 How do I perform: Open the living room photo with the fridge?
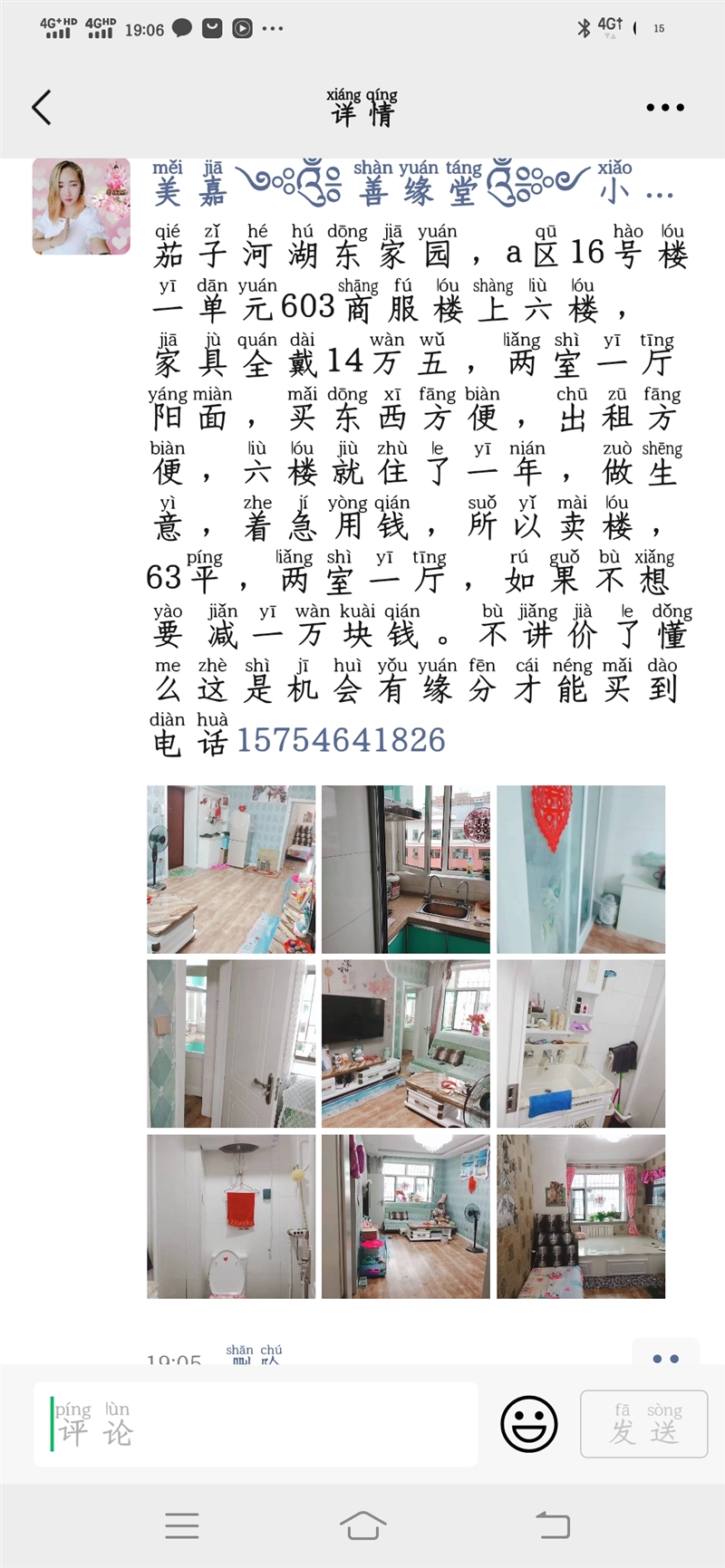pos(231,869)
